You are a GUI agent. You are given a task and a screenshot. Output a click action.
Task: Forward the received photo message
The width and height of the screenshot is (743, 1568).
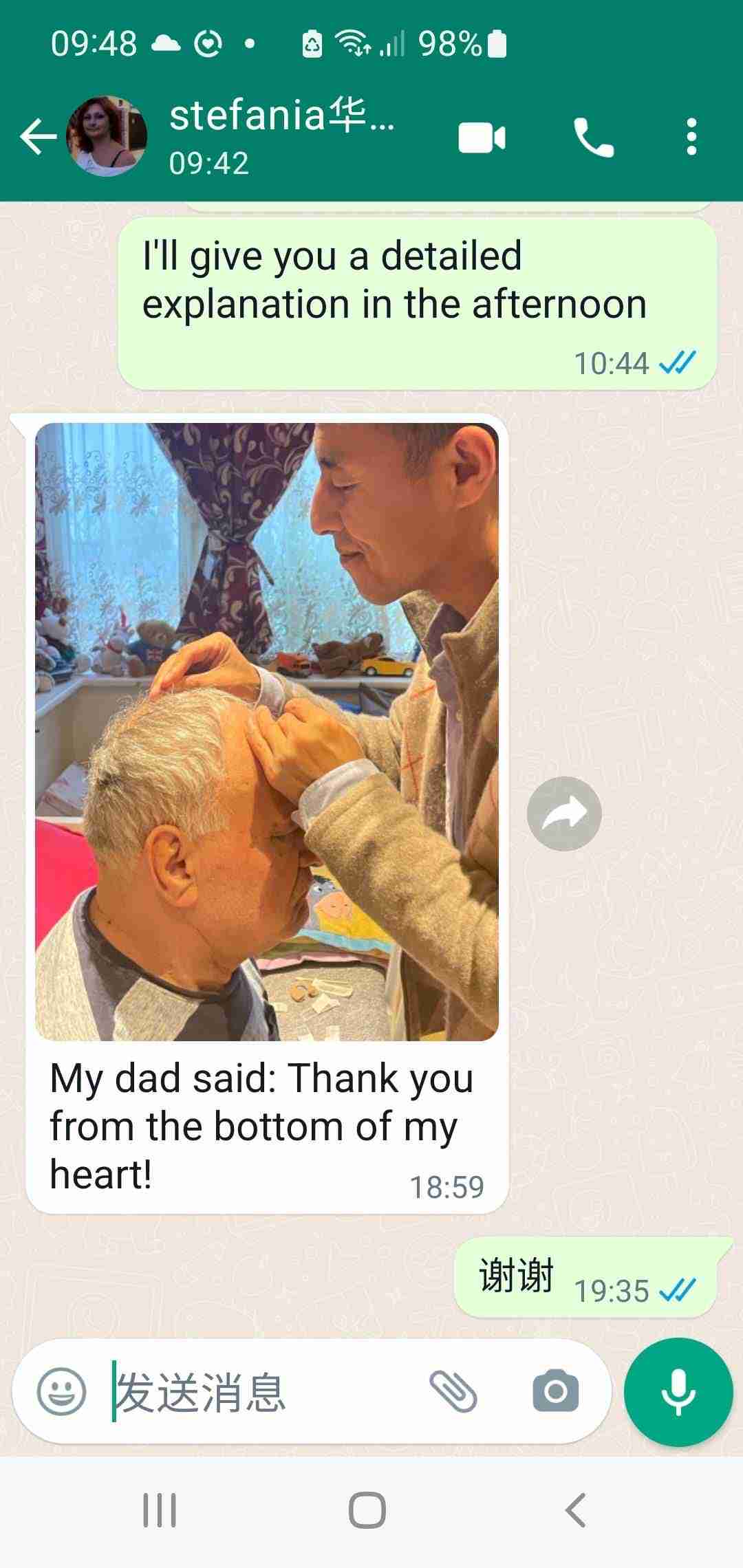pyautogui.click(x=564, y=814)
